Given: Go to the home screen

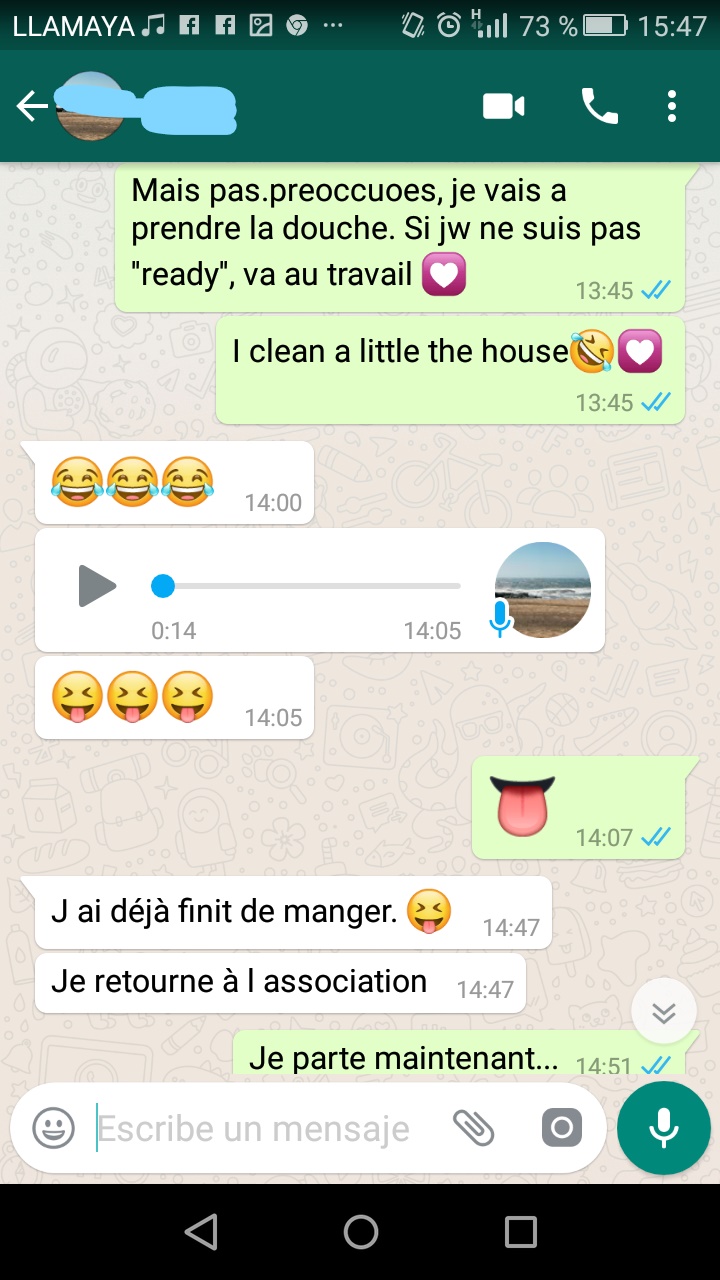Looking at the screenshot, I should pyautogui.click(x=360, y=1232).
